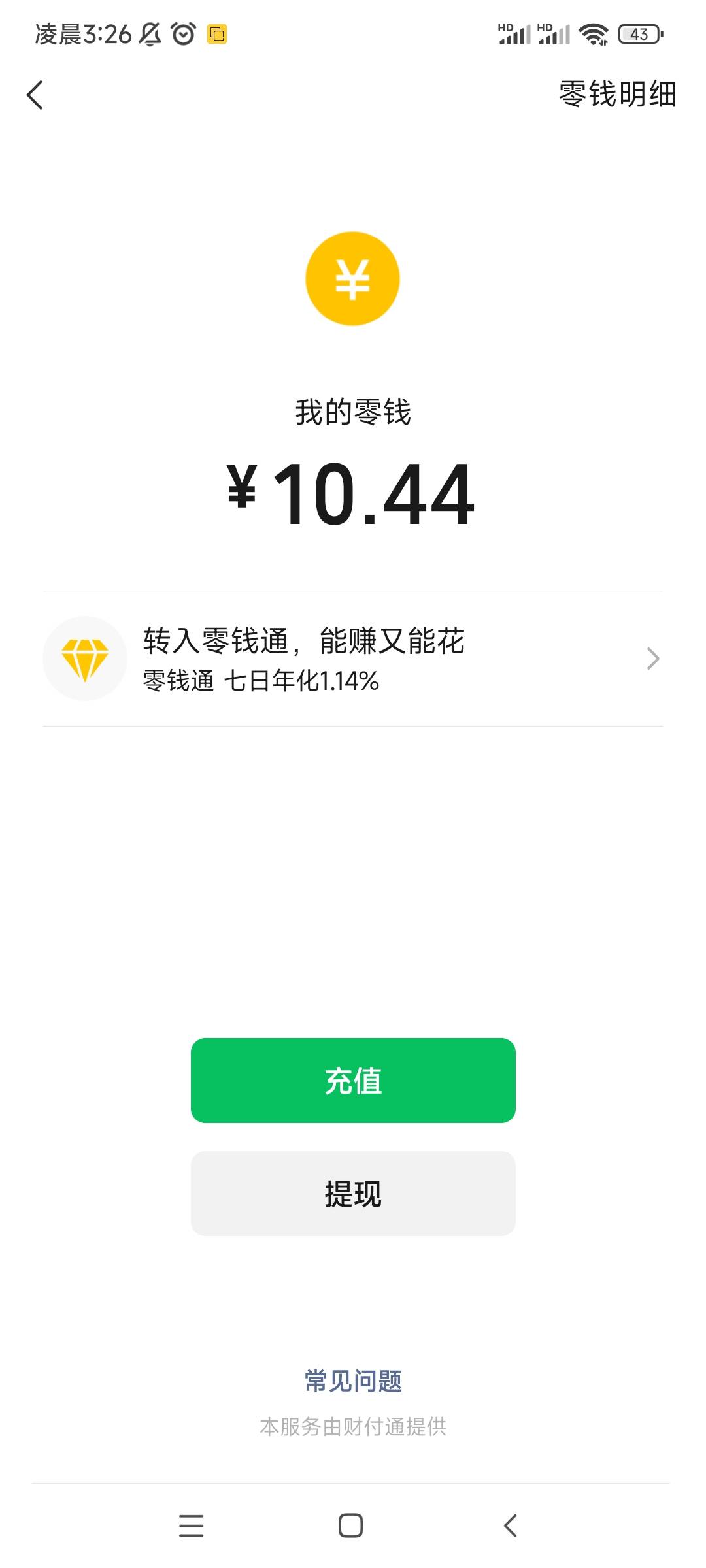Tap the green 充值 button

pyautogui.click(x=353, y=1081)
